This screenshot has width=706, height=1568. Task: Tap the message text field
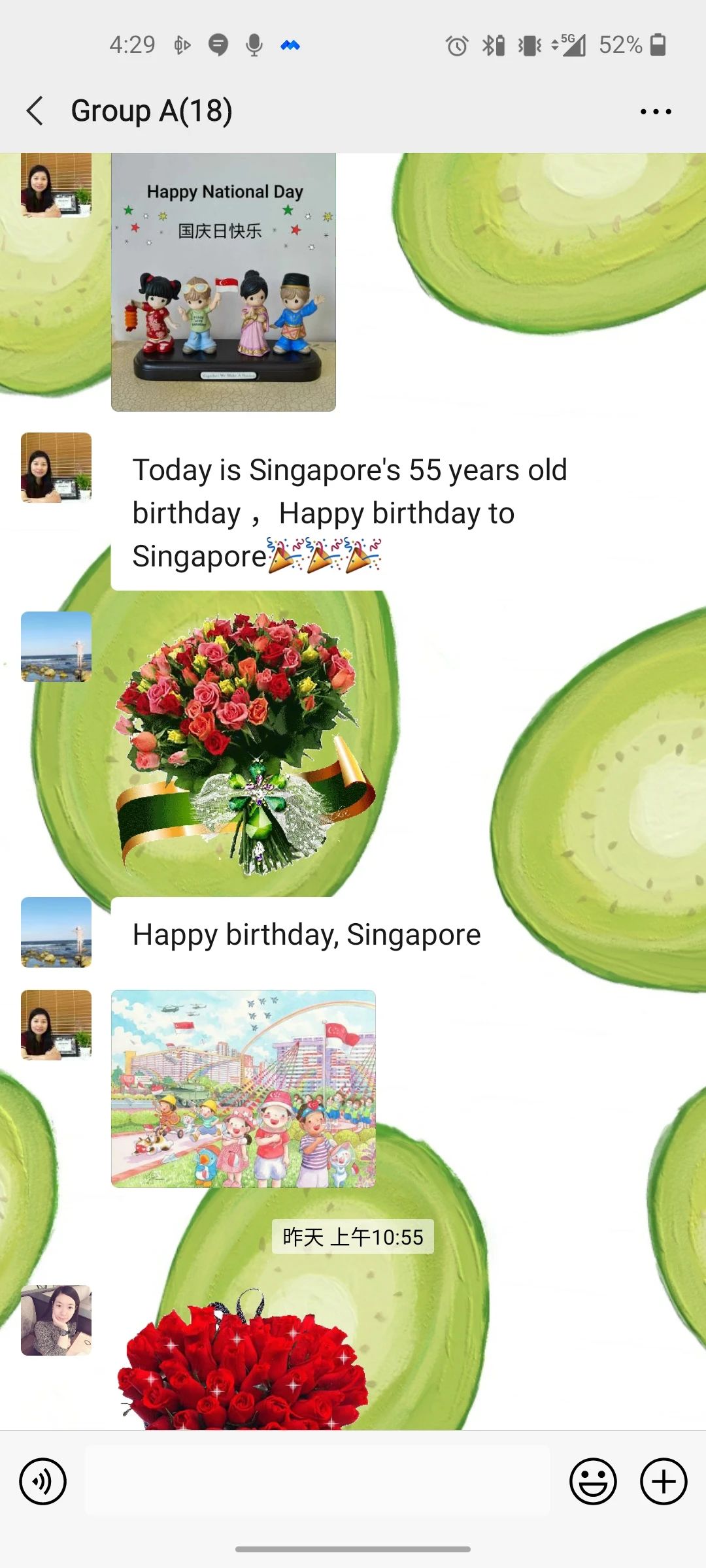coord(318,1480)
